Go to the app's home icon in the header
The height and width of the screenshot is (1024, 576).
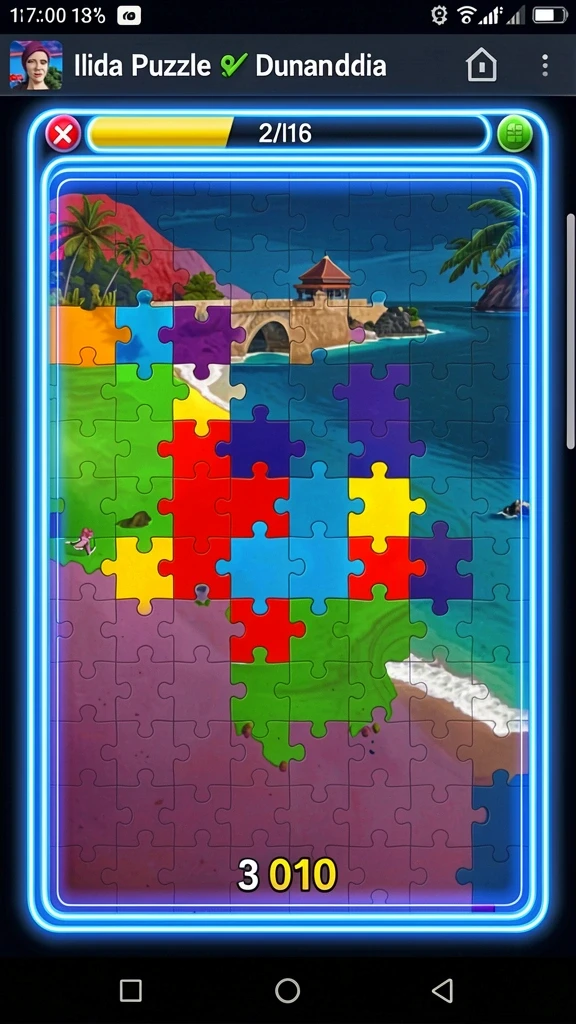pos(481,65)
